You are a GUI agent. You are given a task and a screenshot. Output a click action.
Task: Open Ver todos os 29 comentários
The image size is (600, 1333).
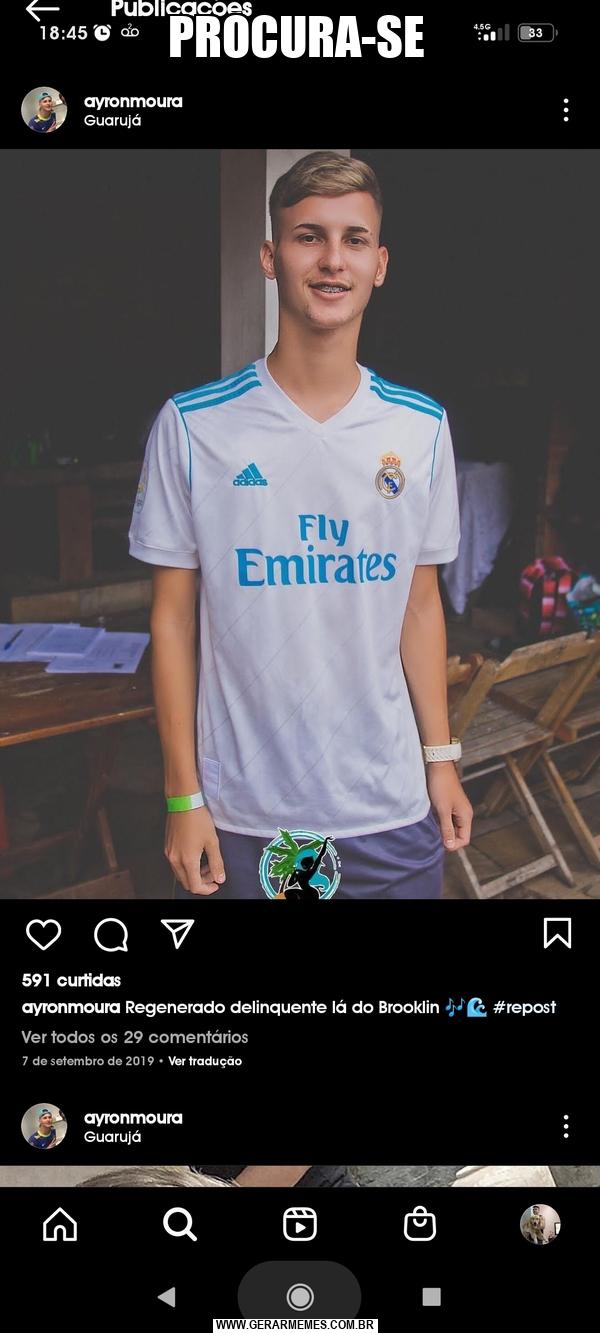tap(135, 1037)
